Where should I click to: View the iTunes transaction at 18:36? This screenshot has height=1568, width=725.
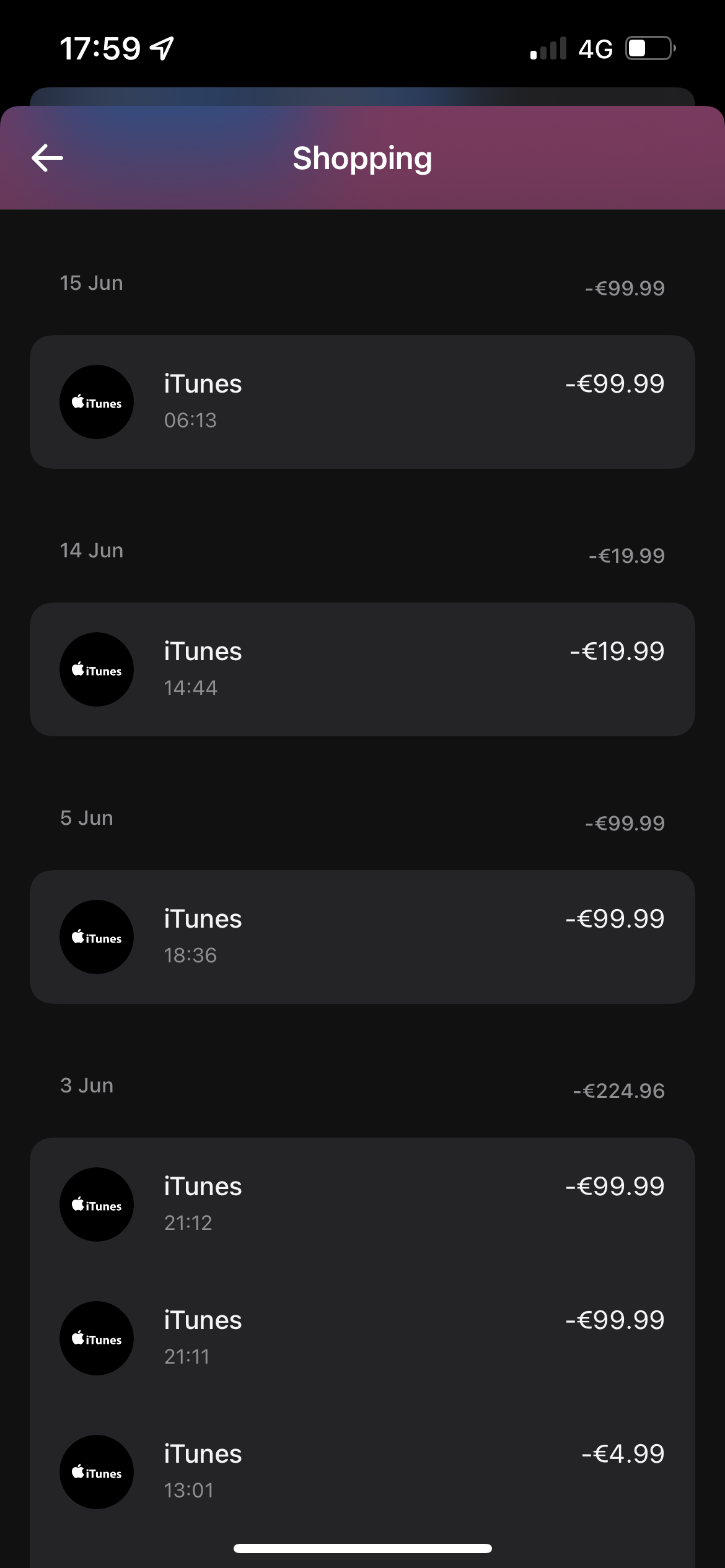362,937
